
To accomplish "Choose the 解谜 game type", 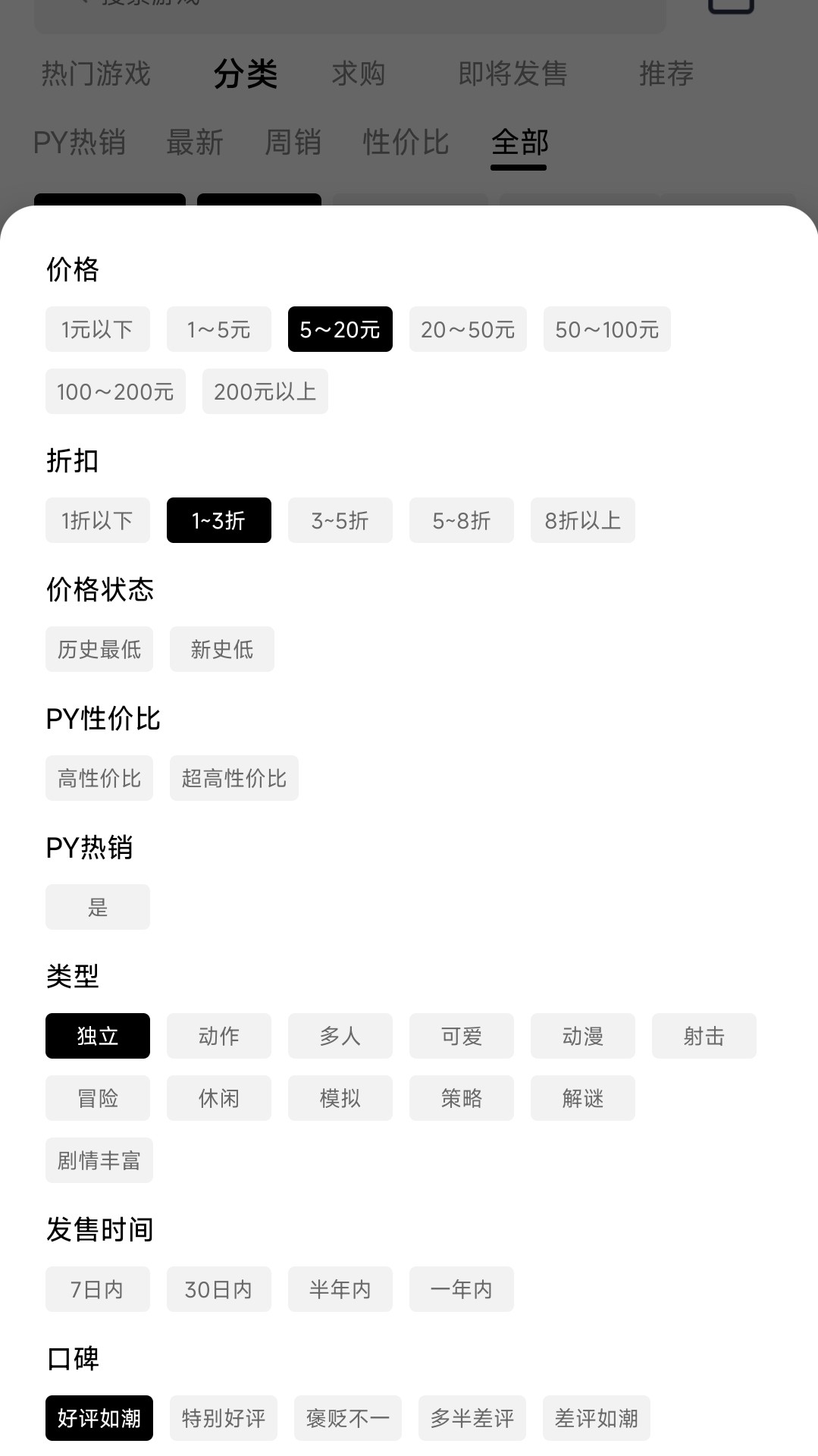I will click(582, 1098).
